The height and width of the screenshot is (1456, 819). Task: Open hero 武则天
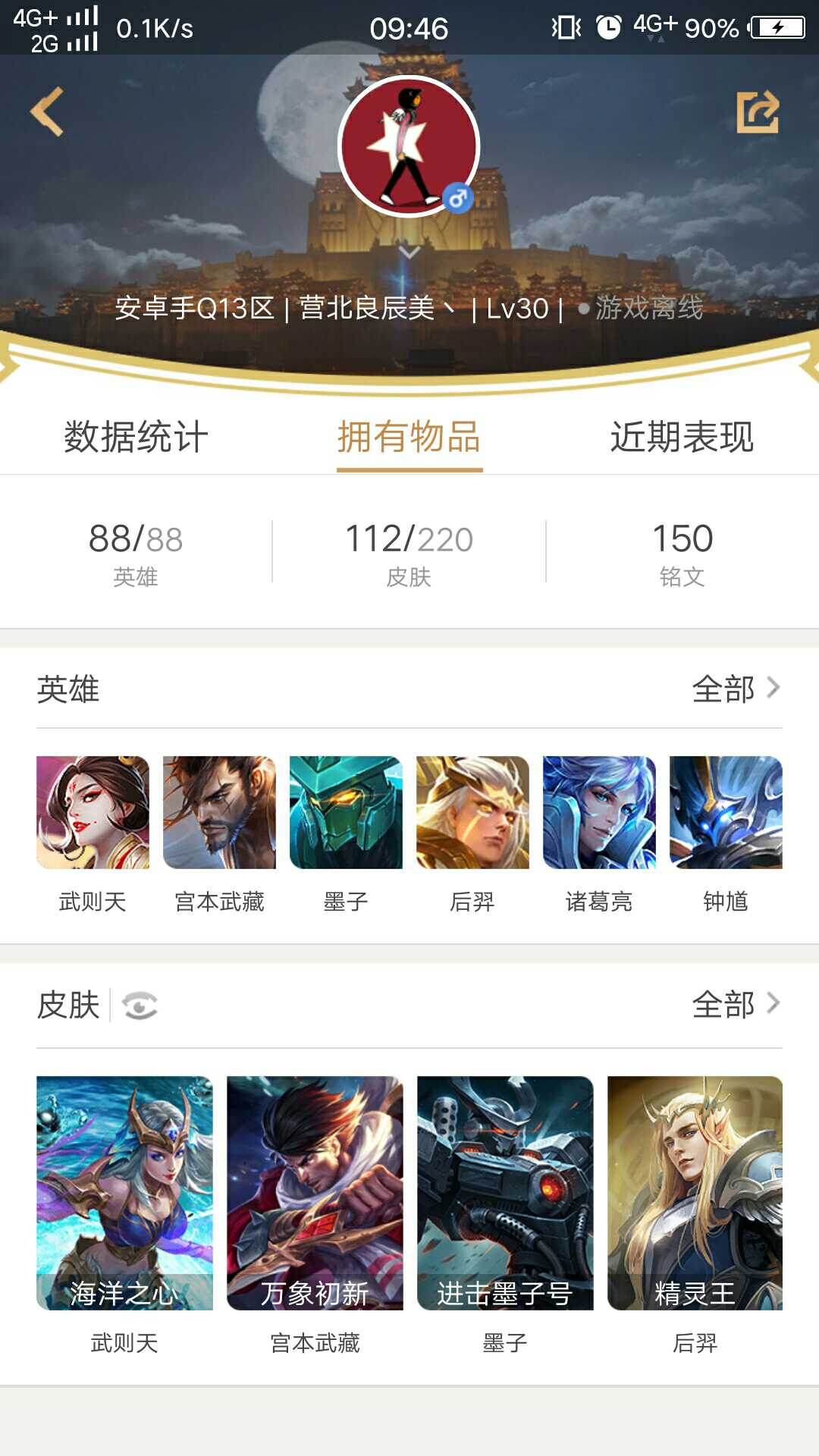(x=93, y=812)
